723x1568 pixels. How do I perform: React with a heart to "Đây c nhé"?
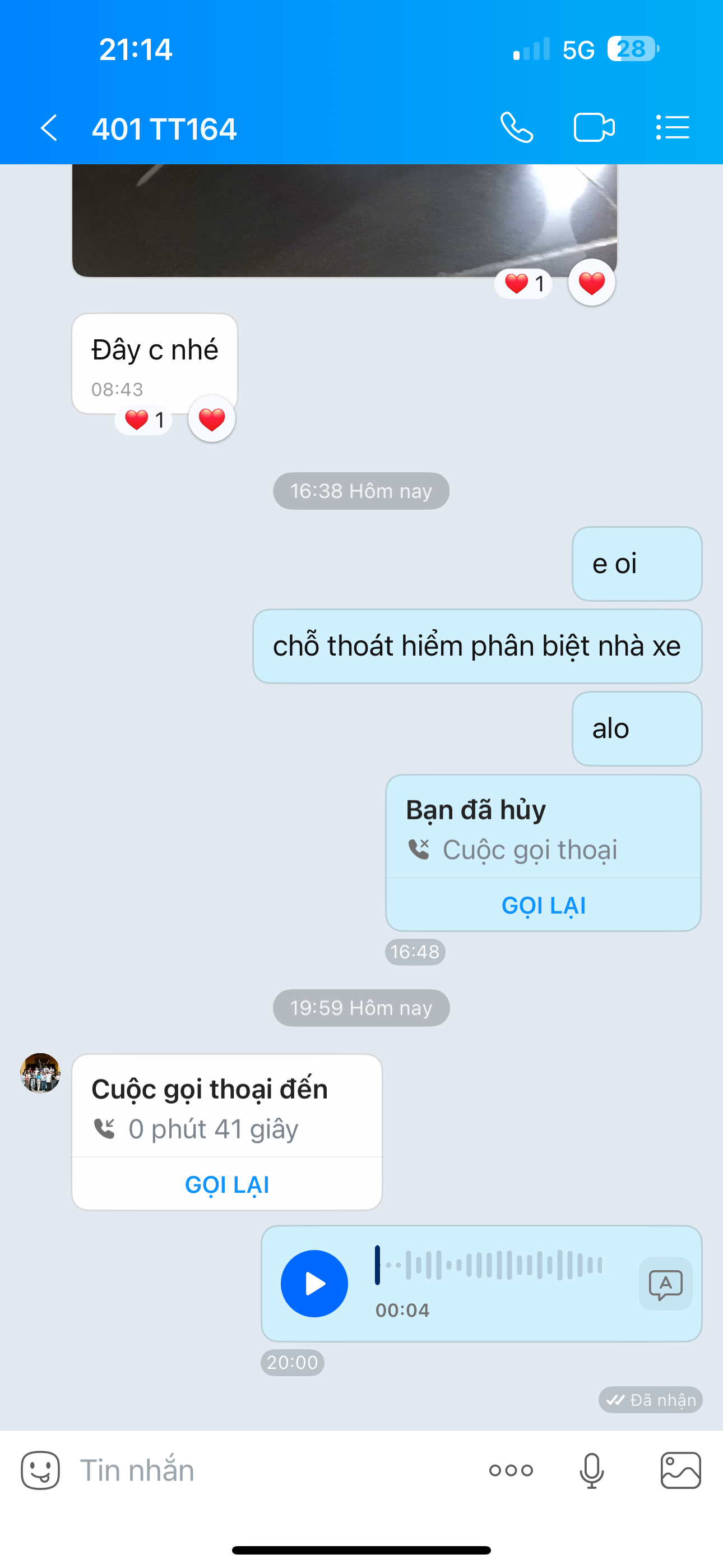(x=211, y=419)
